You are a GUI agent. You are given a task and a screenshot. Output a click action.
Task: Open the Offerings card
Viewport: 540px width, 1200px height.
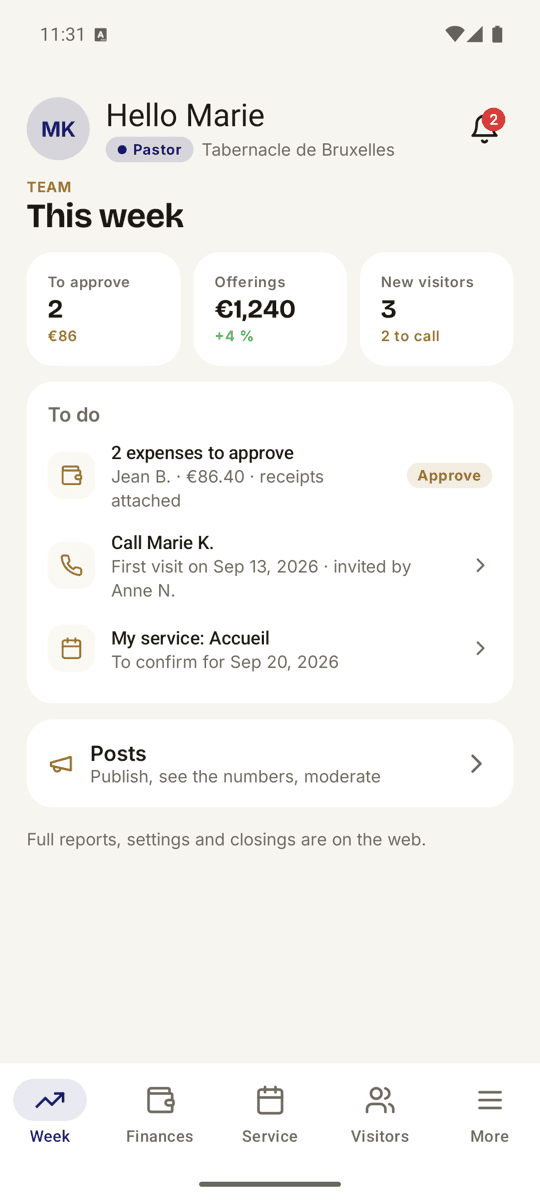click(270, 309)
